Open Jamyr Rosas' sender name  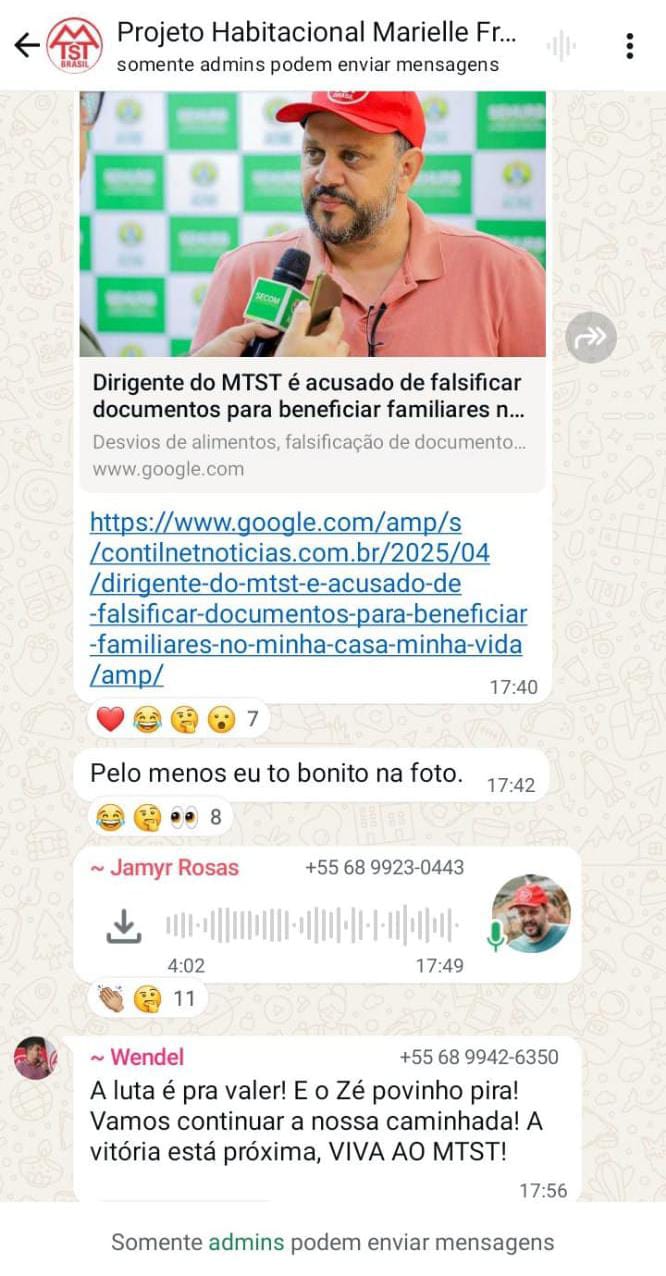click(166, 867)
